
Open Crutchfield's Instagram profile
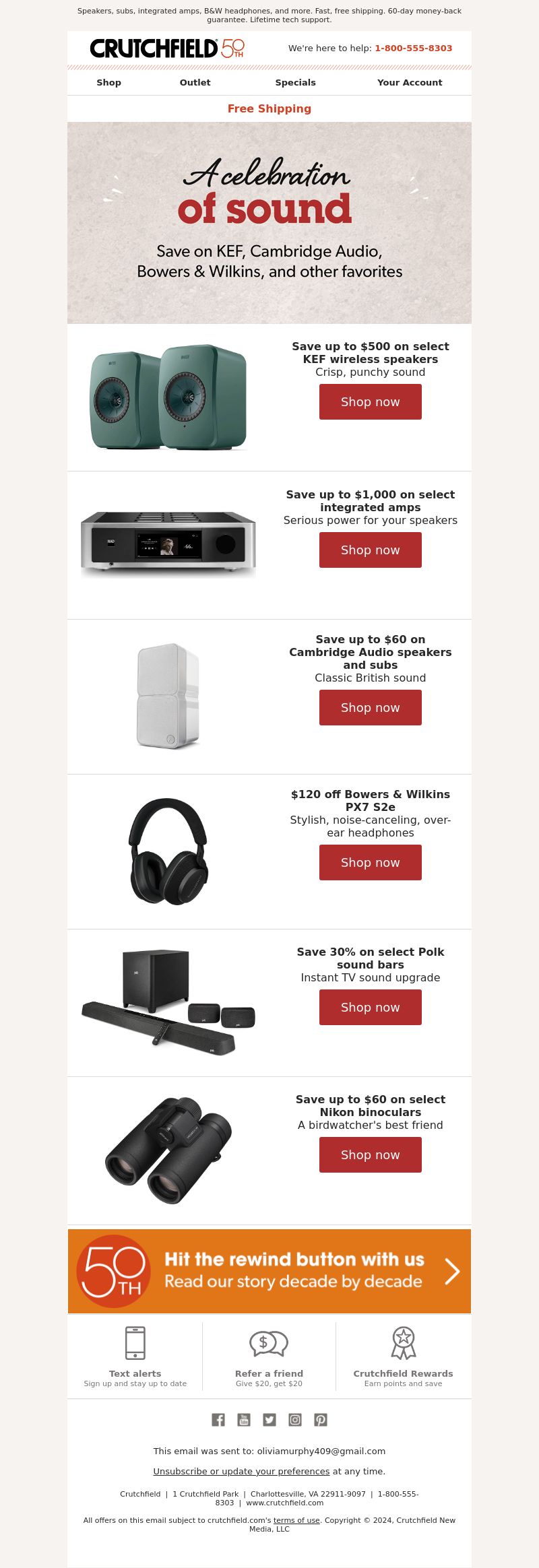pos(295,1420)
